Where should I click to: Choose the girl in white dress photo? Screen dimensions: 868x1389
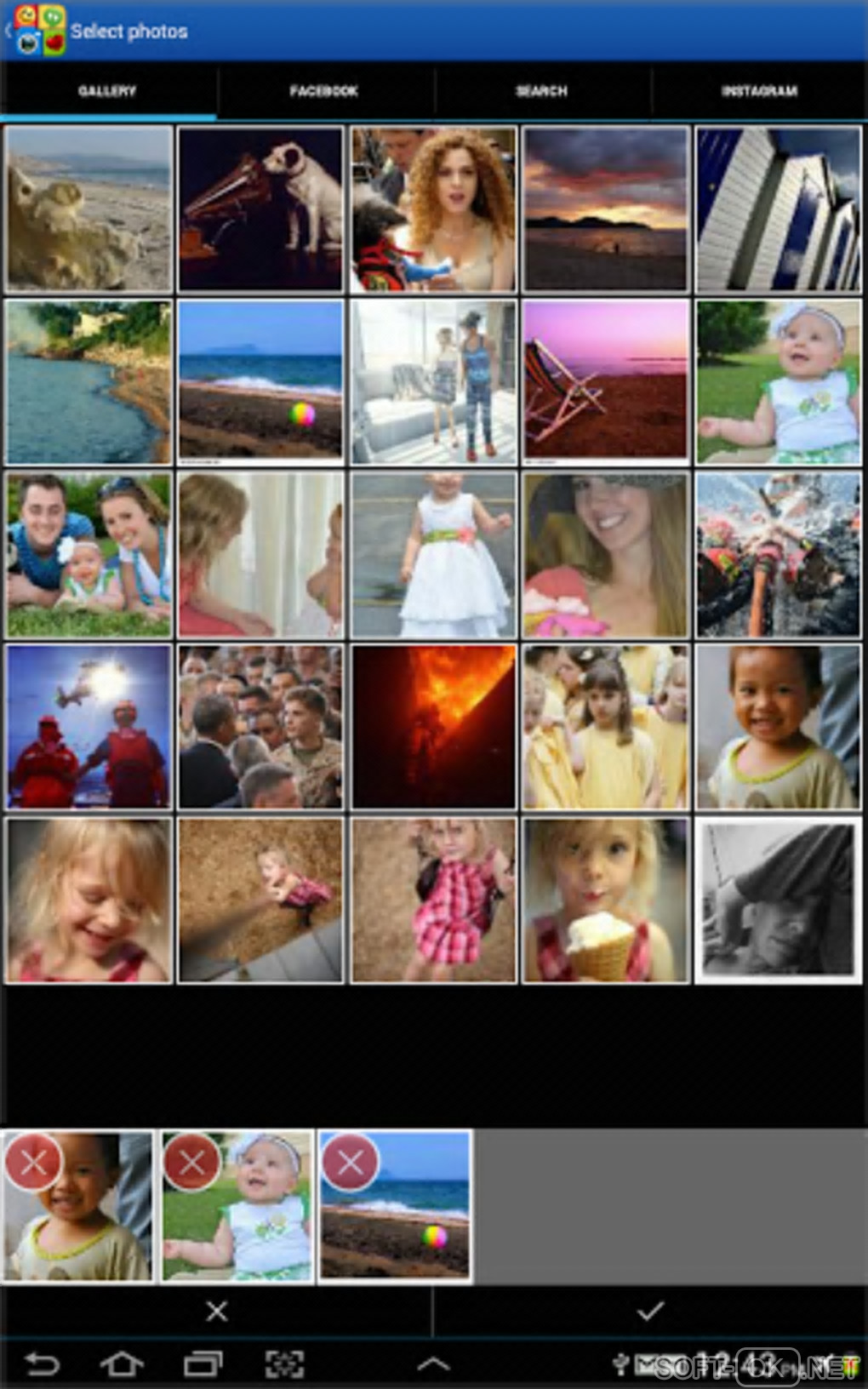point(434,555)
